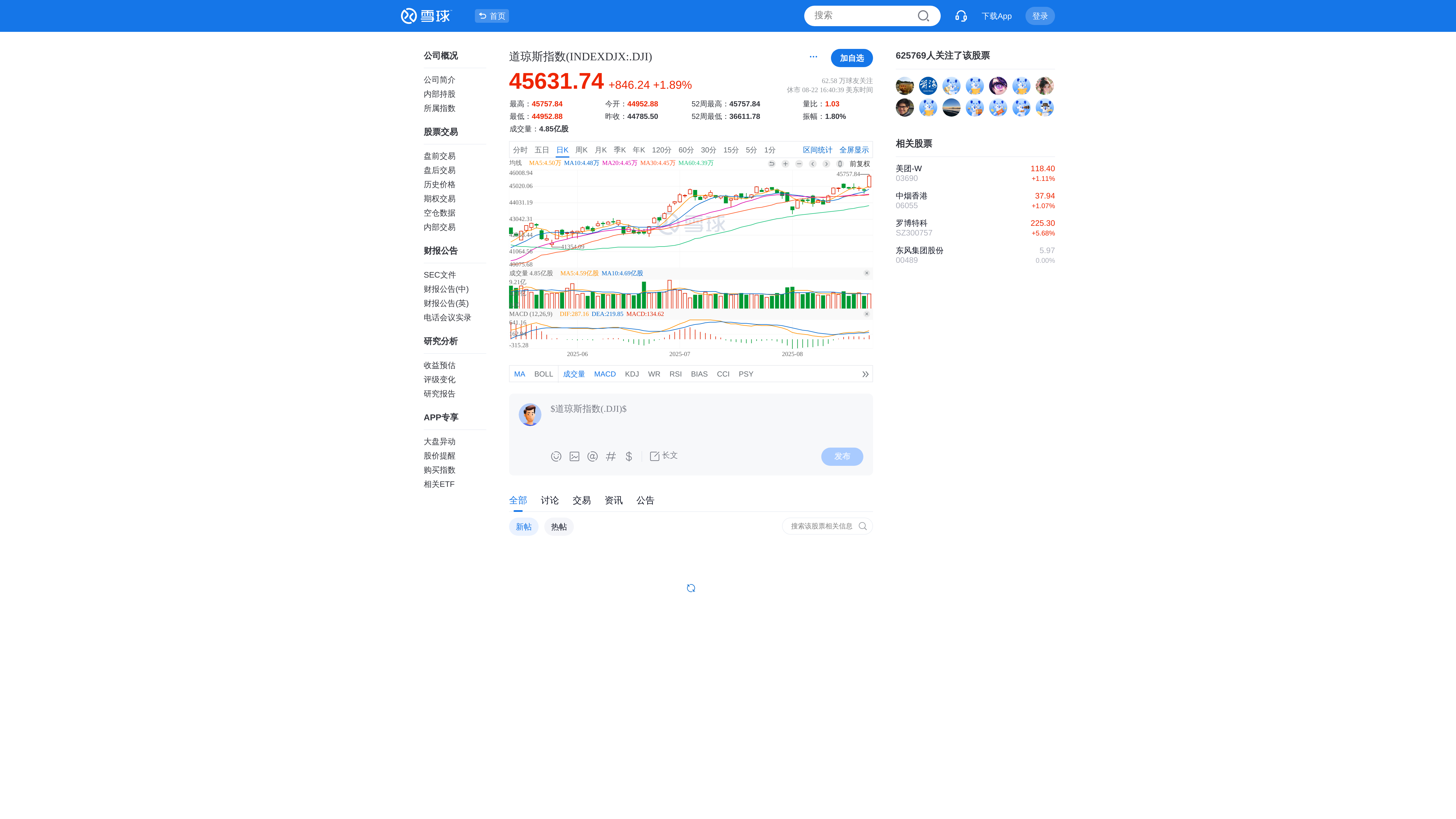Viewport: 1456px width, 819px height.
Task: Select the 热帖 filter chip
Action: tap(559, 527)
